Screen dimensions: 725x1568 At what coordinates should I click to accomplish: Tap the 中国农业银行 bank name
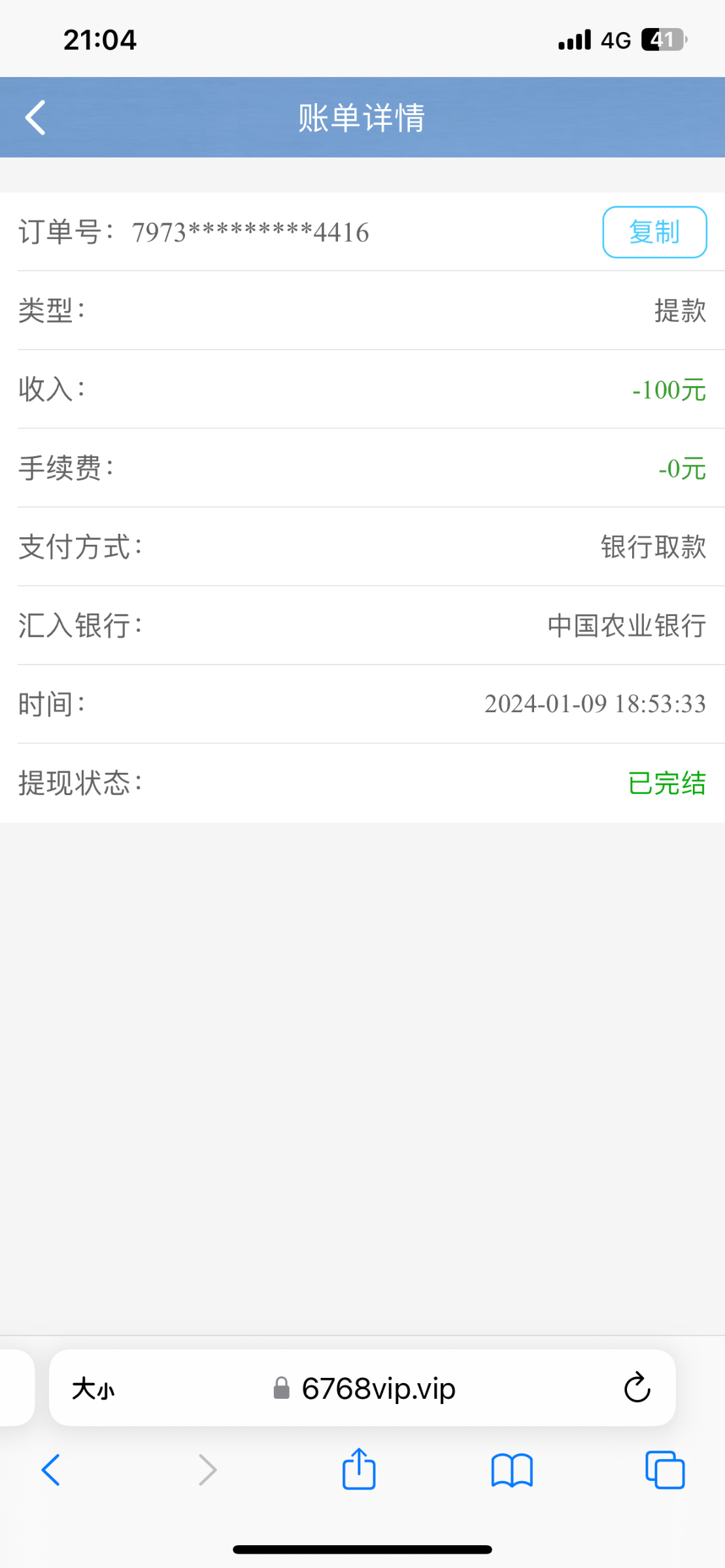625,626
